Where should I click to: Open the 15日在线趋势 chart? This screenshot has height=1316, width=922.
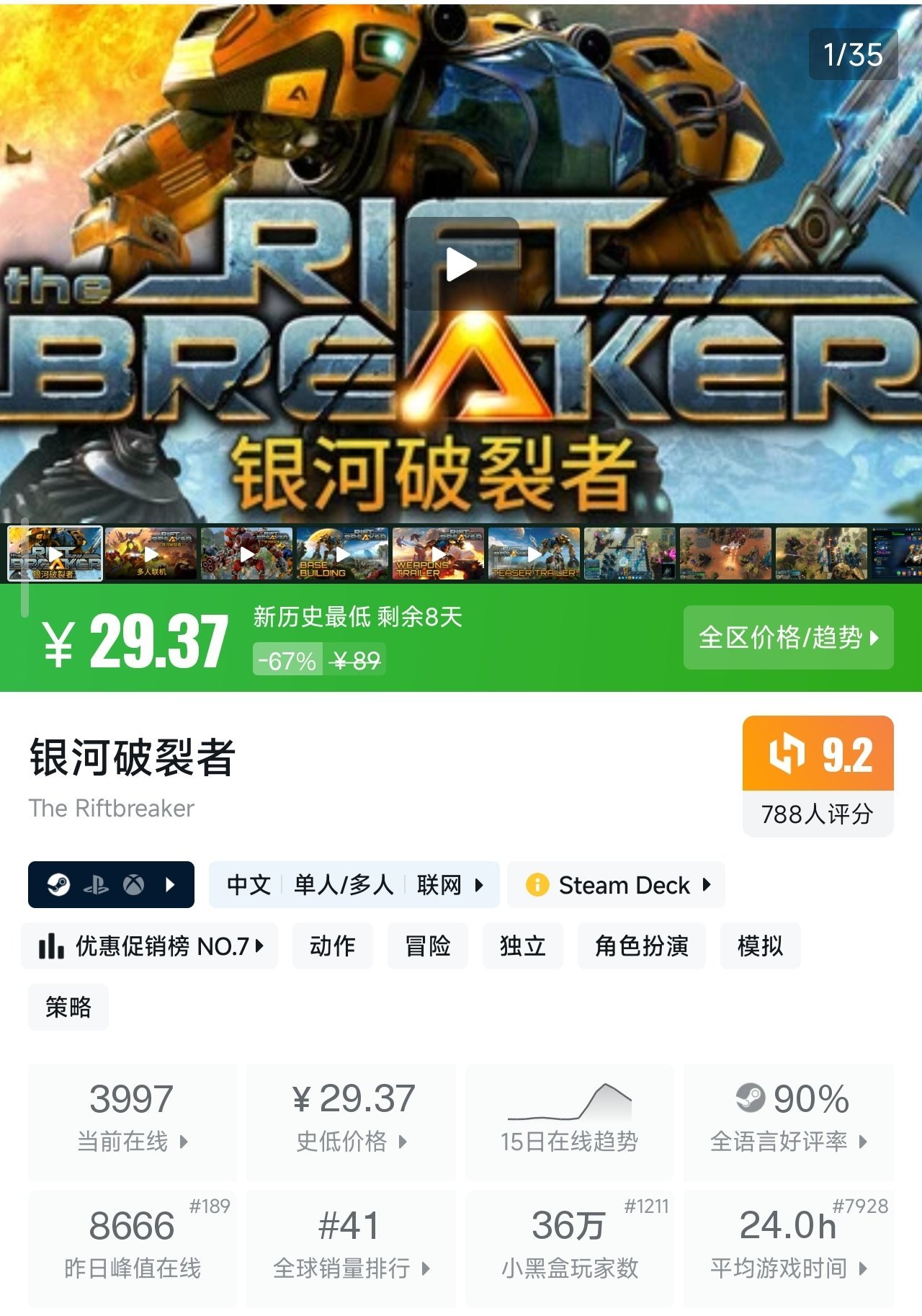[x=569, y=1121]
